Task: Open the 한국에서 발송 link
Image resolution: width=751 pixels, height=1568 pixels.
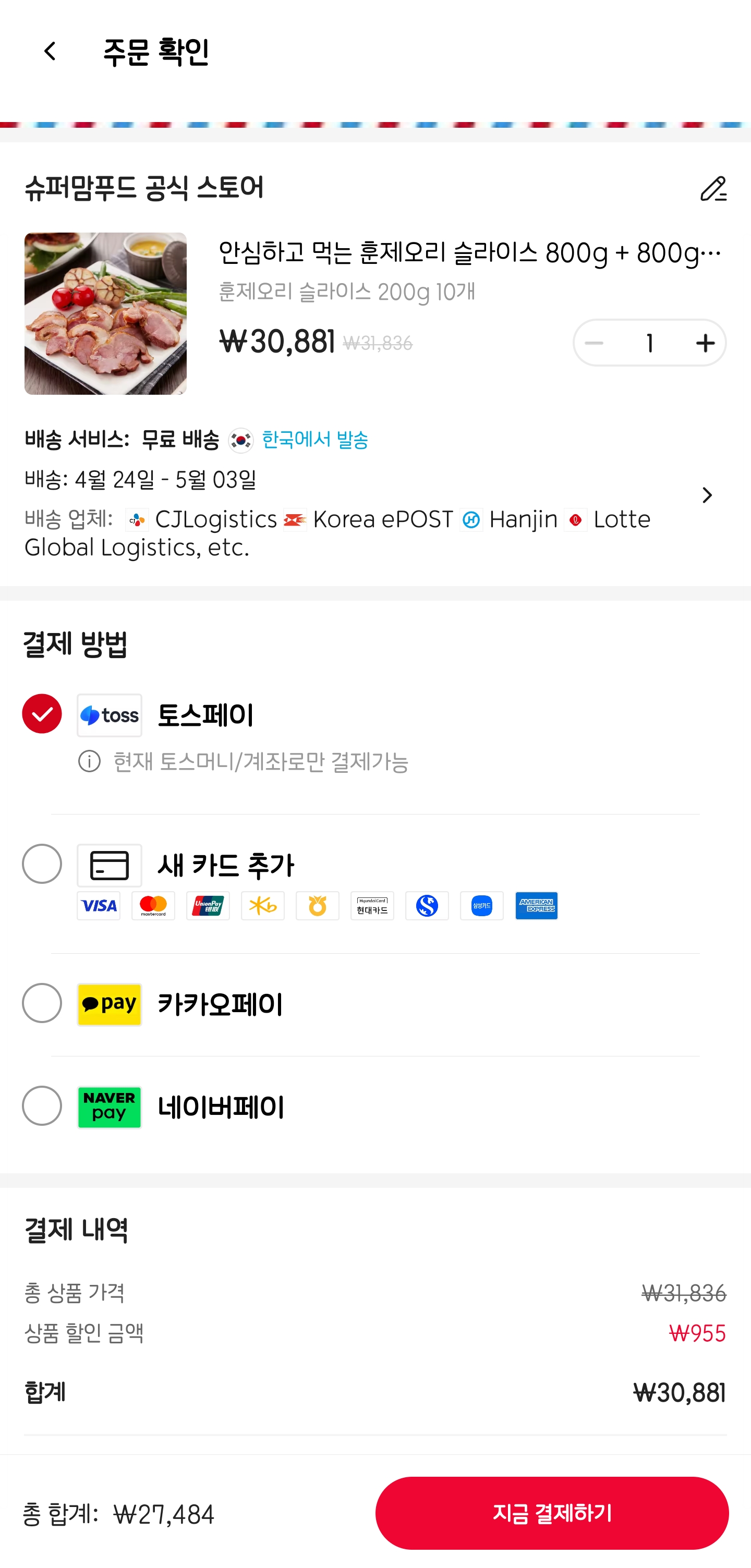Action: click(314, 440)
